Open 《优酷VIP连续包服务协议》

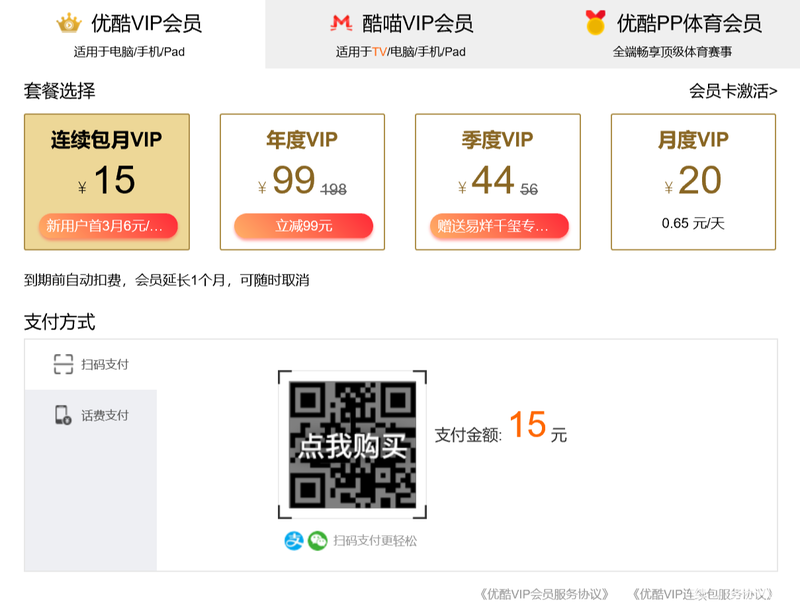(x=704, y=593)
